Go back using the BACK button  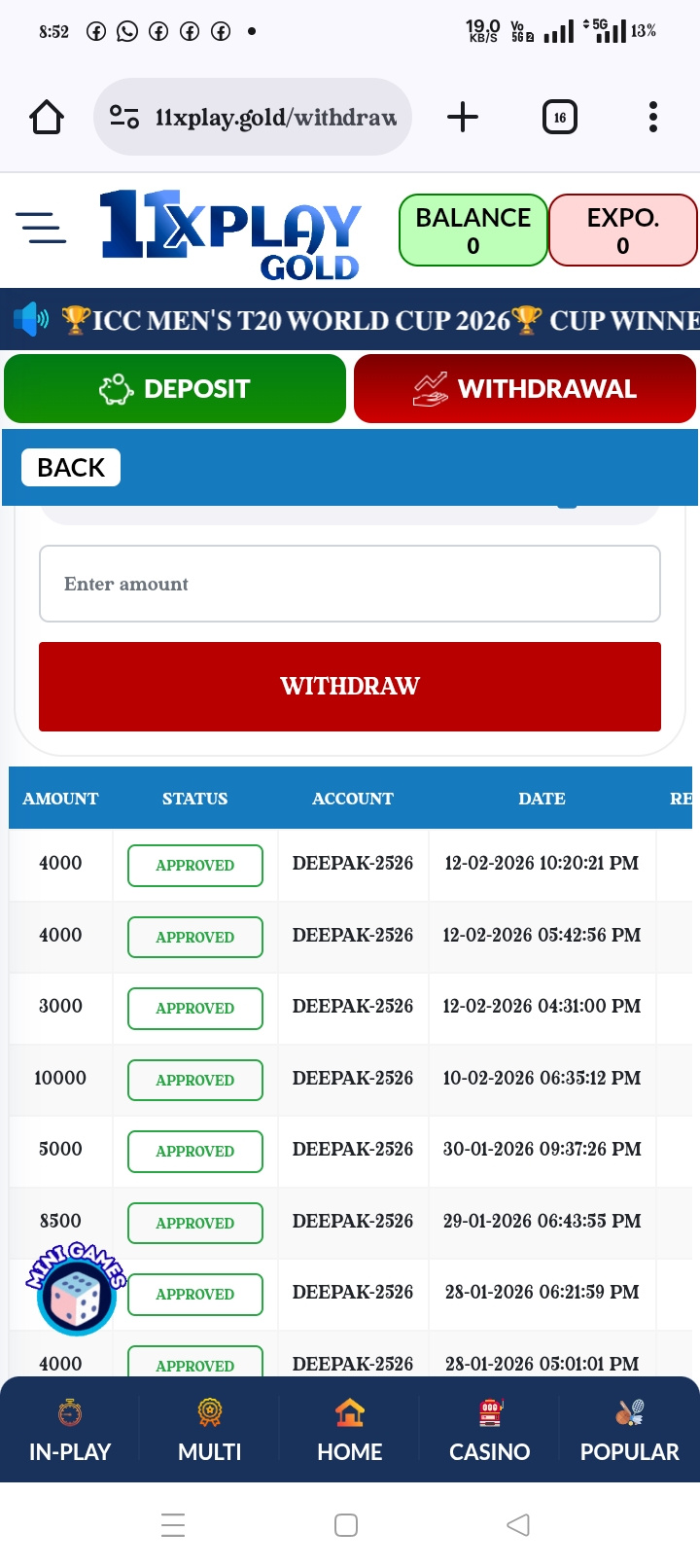tap(71, 468)
